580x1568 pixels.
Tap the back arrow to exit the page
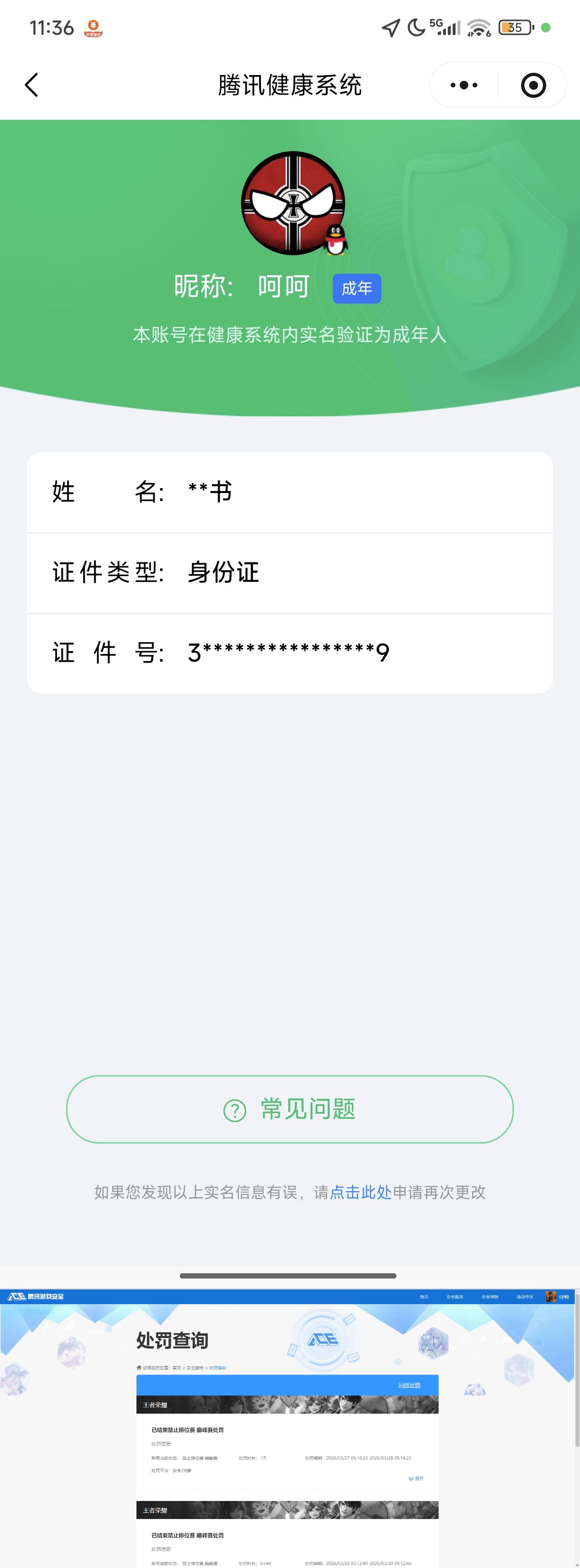(x=32, y=85)
